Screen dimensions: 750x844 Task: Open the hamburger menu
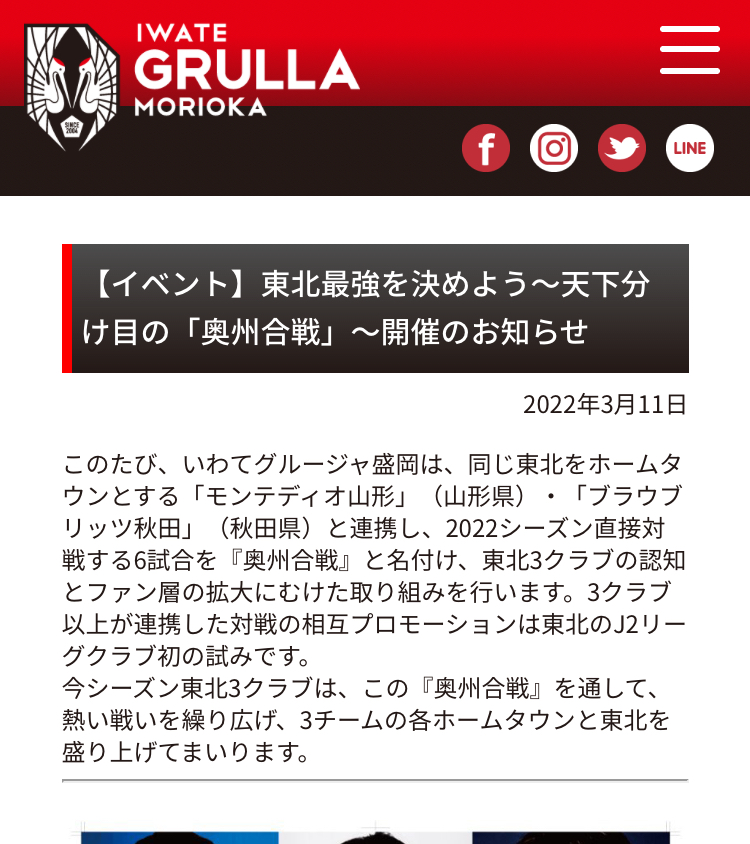click(690, 50)
